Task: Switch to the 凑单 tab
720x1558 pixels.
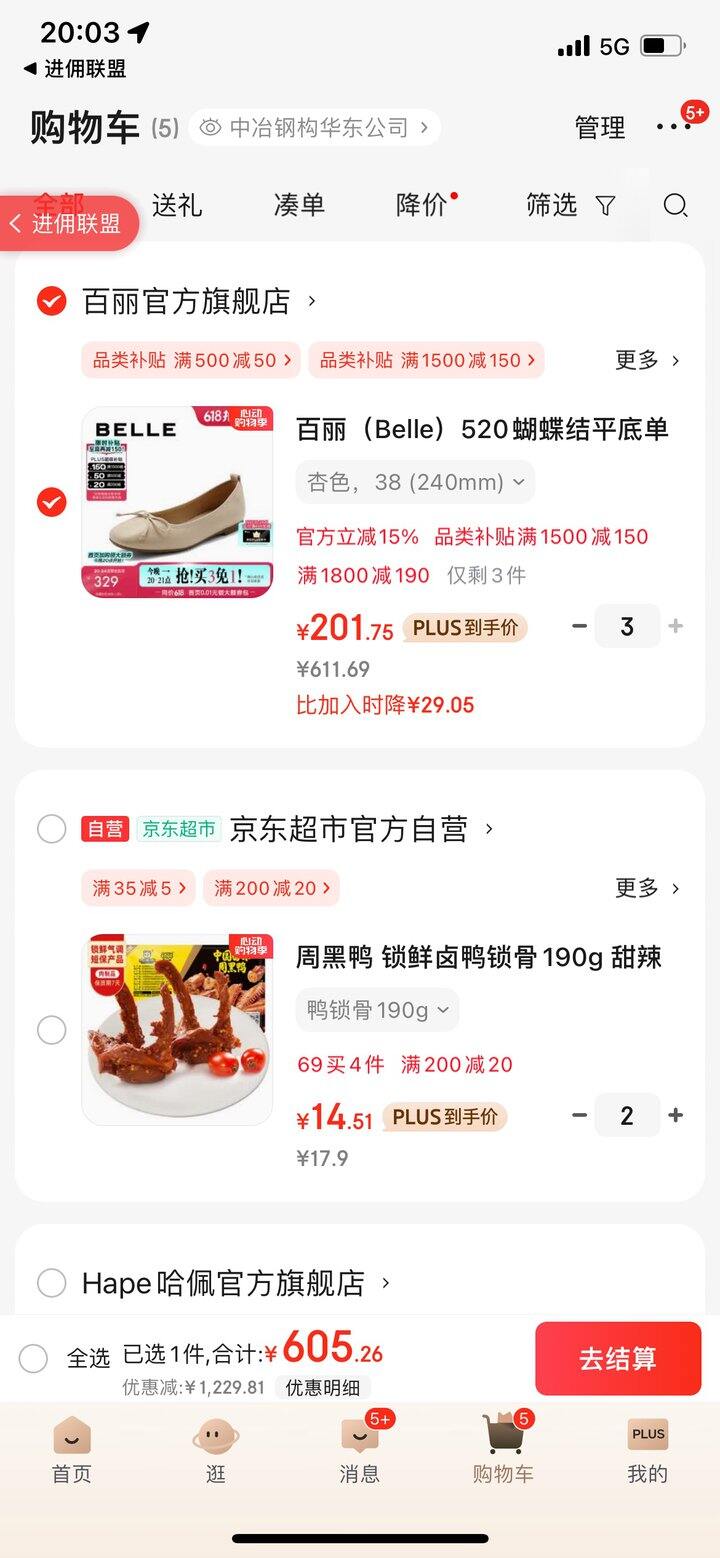Action: point(298,206)
